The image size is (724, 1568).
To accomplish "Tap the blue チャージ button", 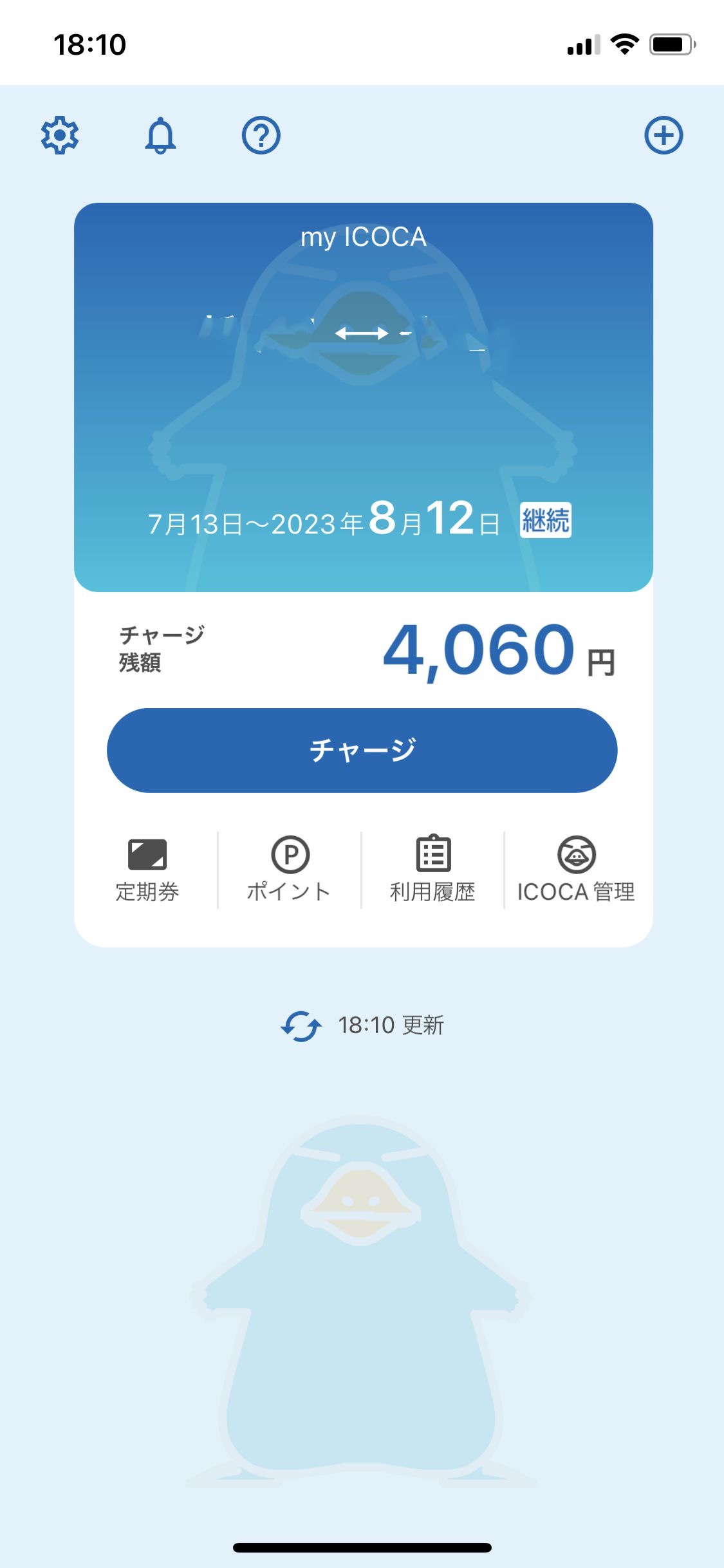I will [x=362, y=751].
